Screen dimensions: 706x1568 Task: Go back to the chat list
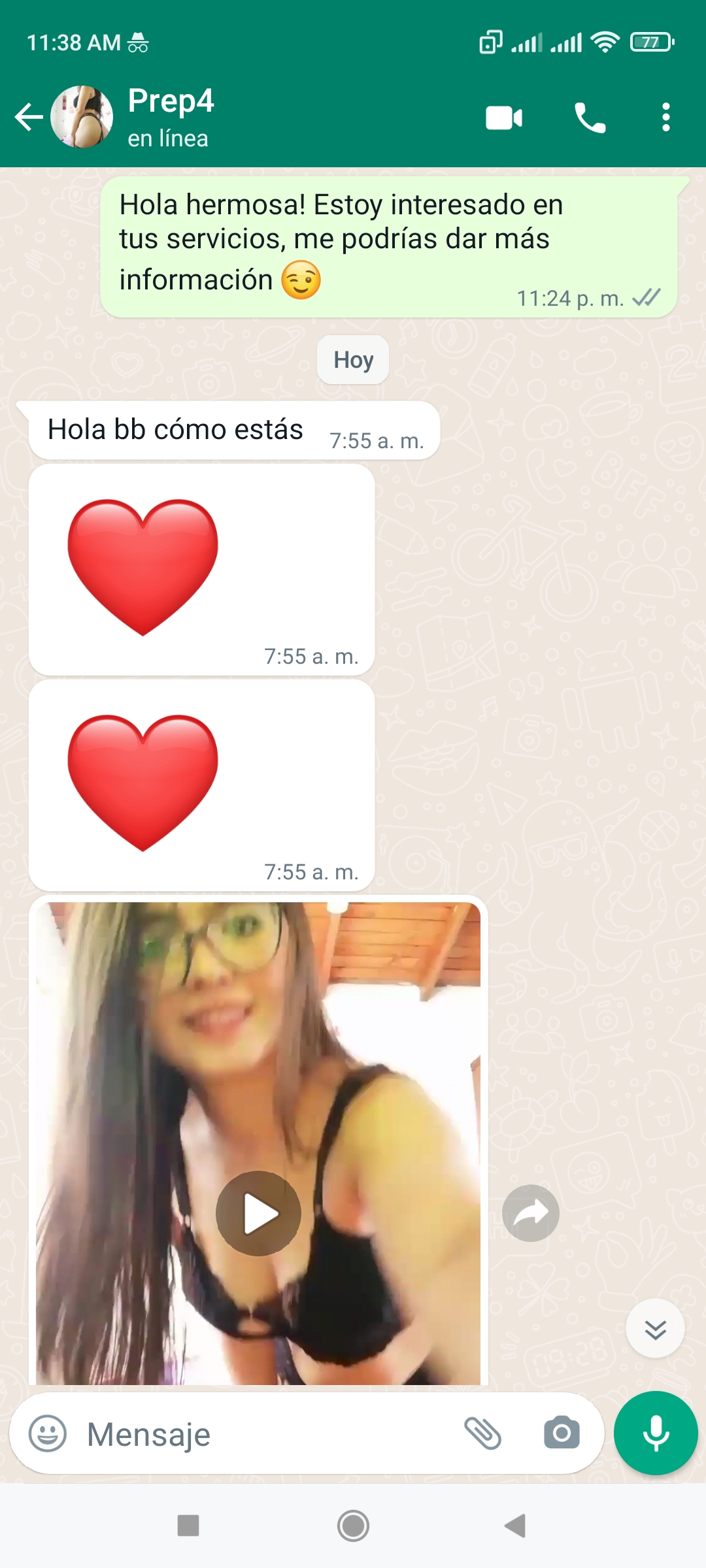click(x=29, y=118)
